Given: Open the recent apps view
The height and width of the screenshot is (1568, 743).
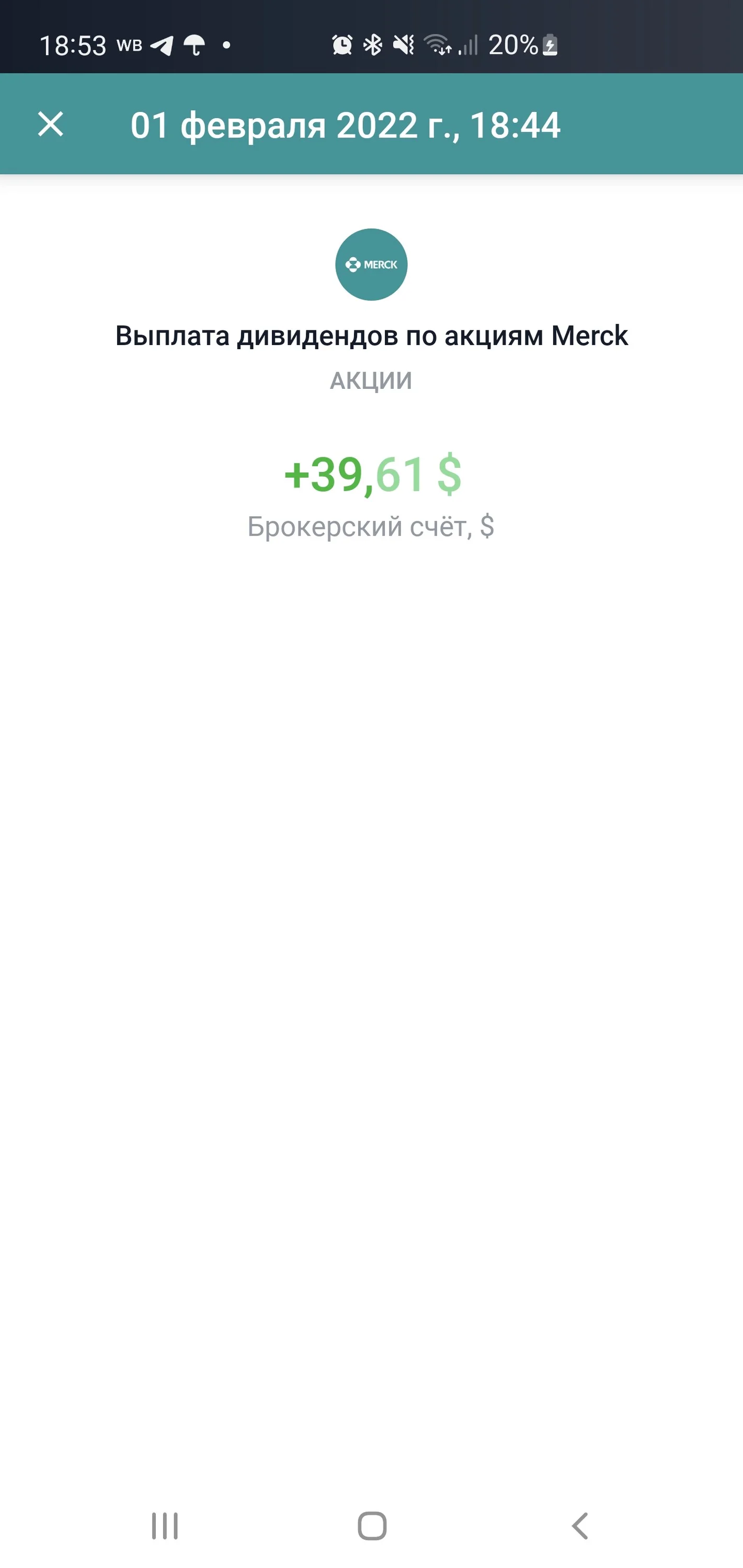Looking at the screenshot, I should (x=164, y=1526).
